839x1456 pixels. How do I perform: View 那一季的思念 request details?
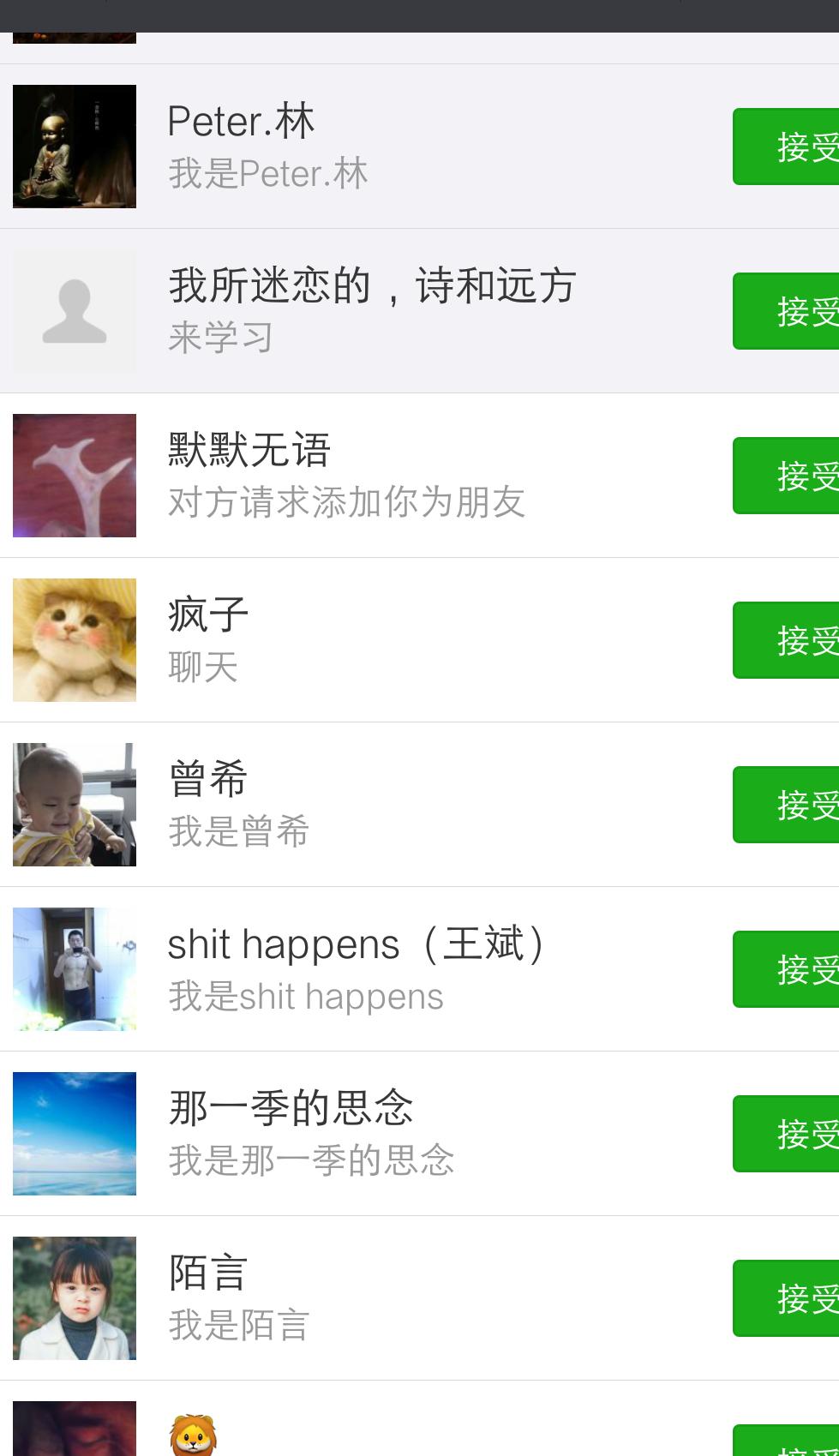pyautogui.click(x=386, y=1134)
